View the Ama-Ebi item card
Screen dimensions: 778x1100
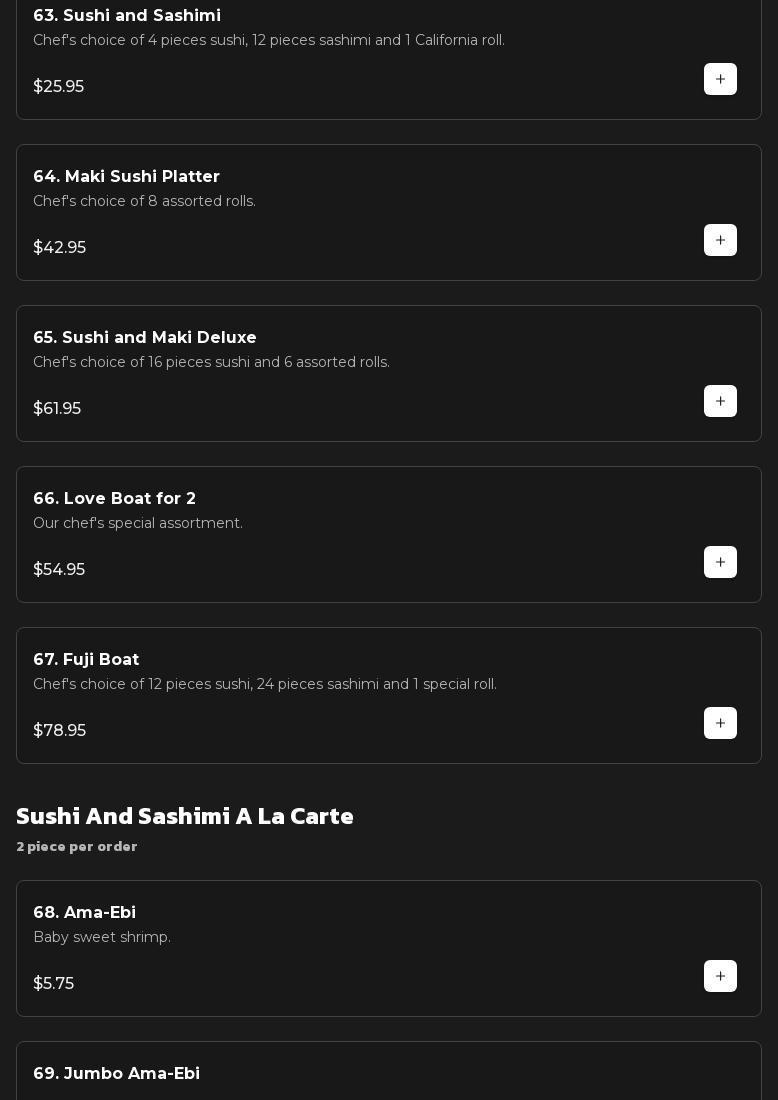click(x=300, y=948)
